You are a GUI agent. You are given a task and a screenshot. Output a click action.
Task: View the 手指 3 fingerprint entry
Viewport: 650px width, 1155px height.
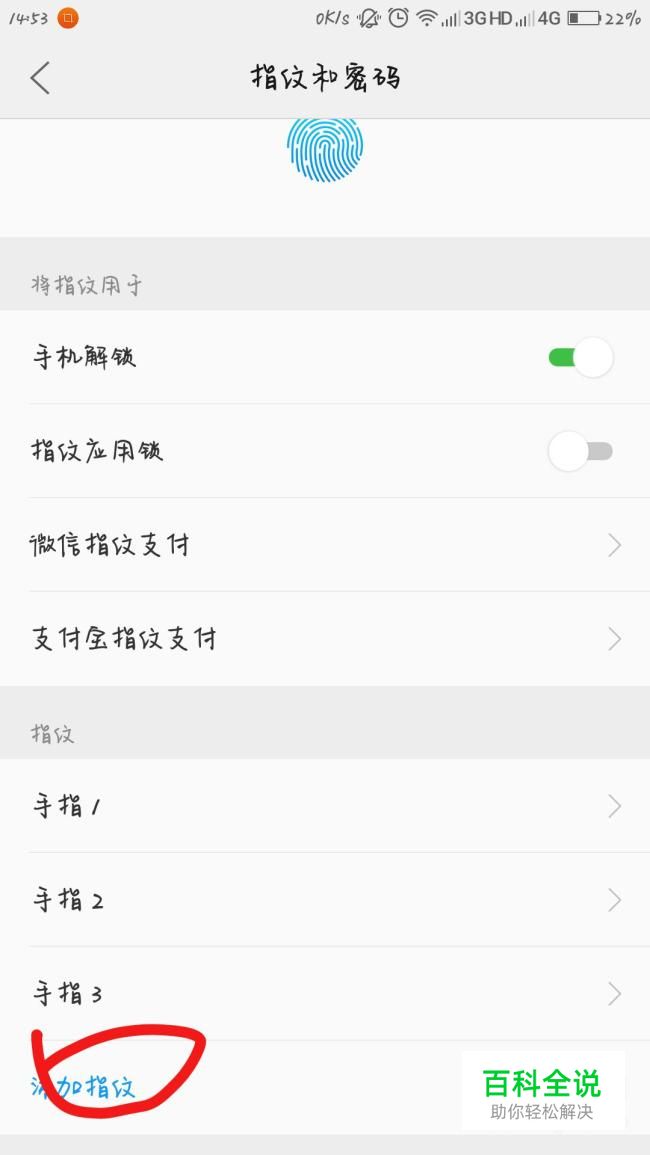click(x=325, y=994)
